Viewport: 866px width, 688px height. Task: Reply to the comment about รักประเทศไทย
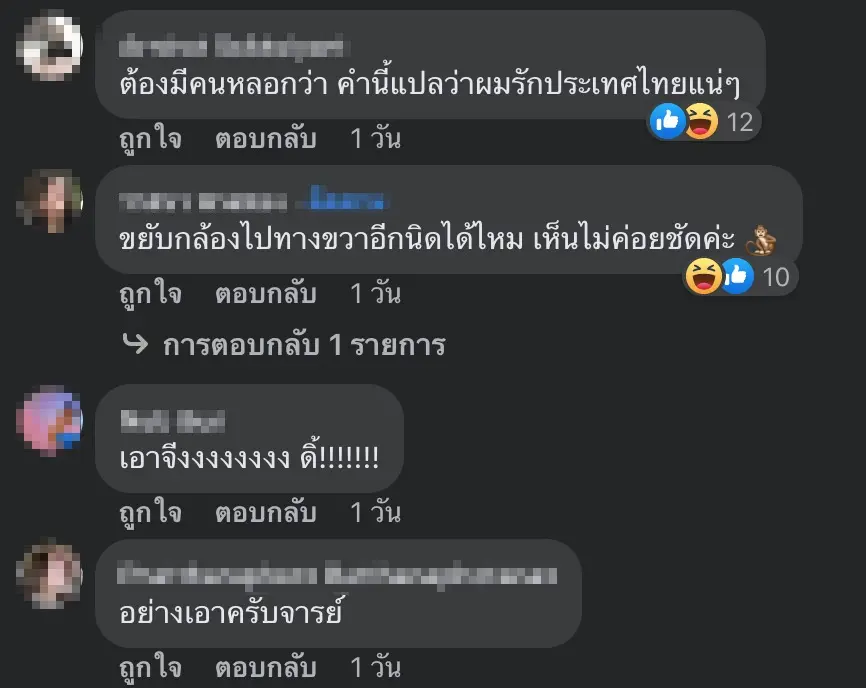[x=265, y=139]
